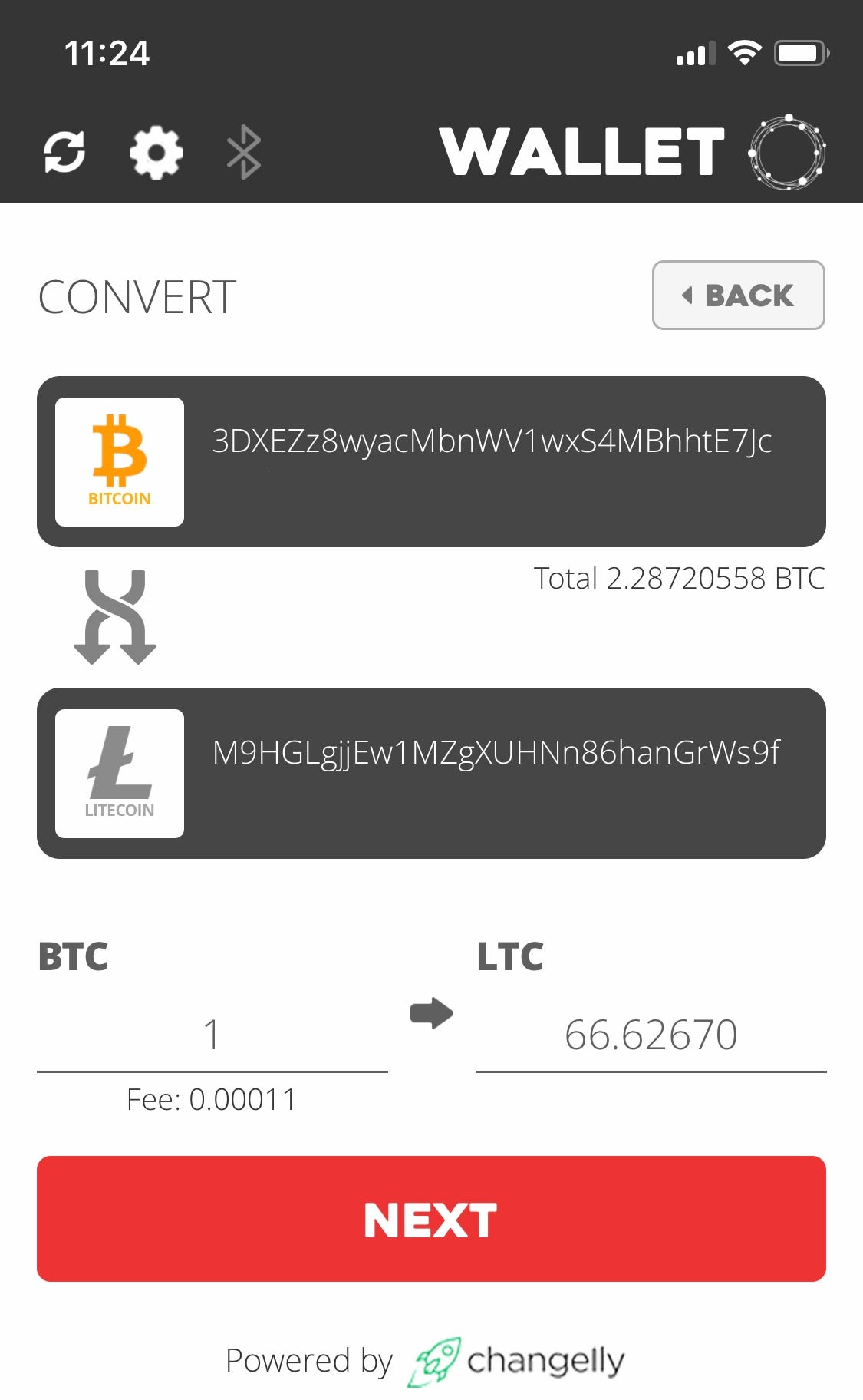
Task: Tap the refresh sync icon
Action: (64, 152)
